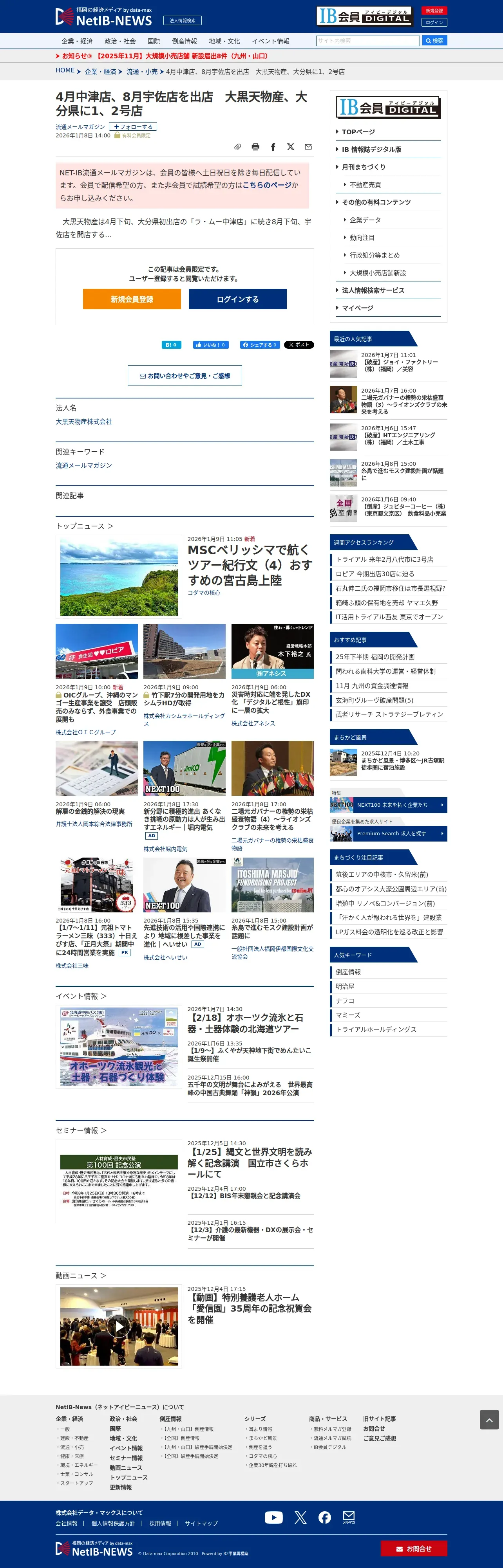Image resolution: width=503 pixels, height=1568 pixels.
Task: Open お問い合わせやご意見・ご感想 button
Action: 185,376
